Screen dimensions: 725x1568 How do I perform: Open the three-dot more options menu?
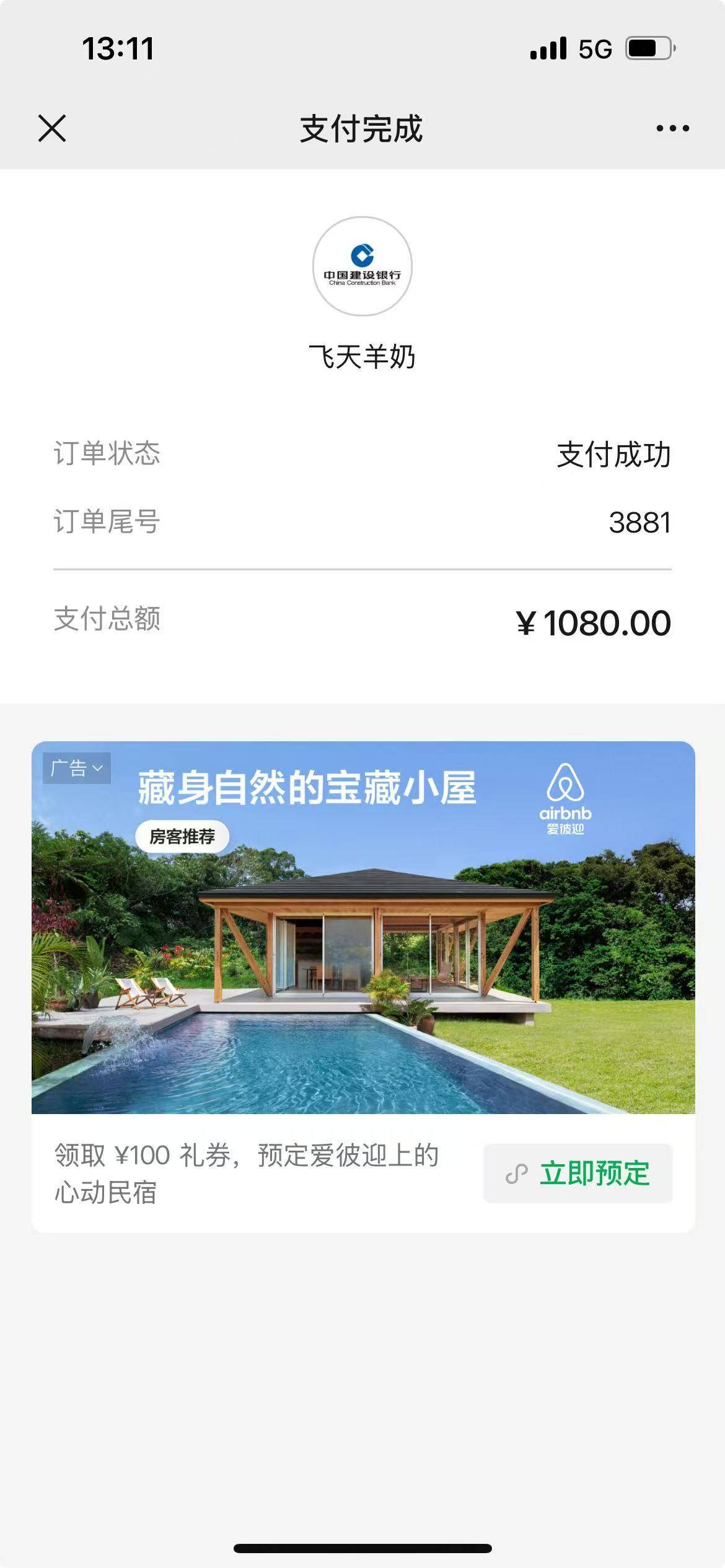[672, 128]
